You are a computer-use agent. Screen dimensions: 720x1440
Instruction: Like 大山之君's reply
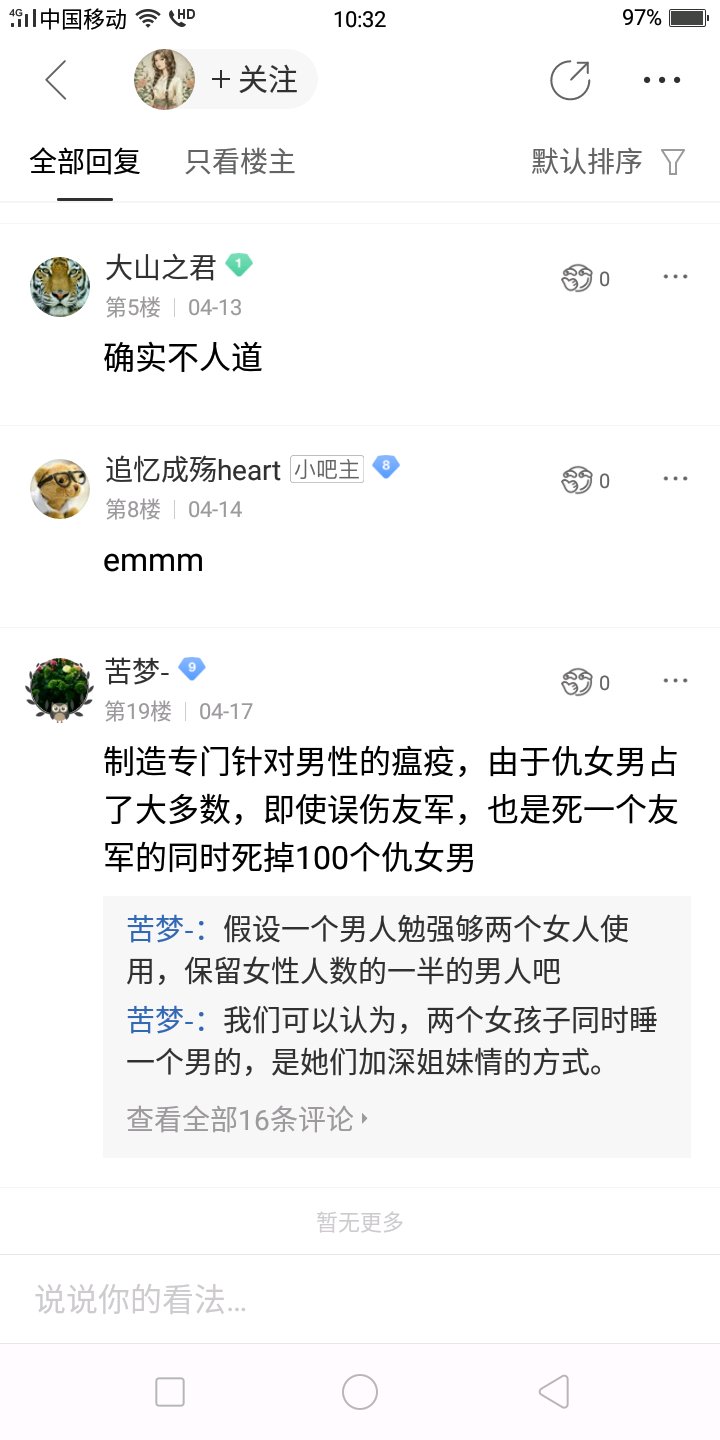585,279
